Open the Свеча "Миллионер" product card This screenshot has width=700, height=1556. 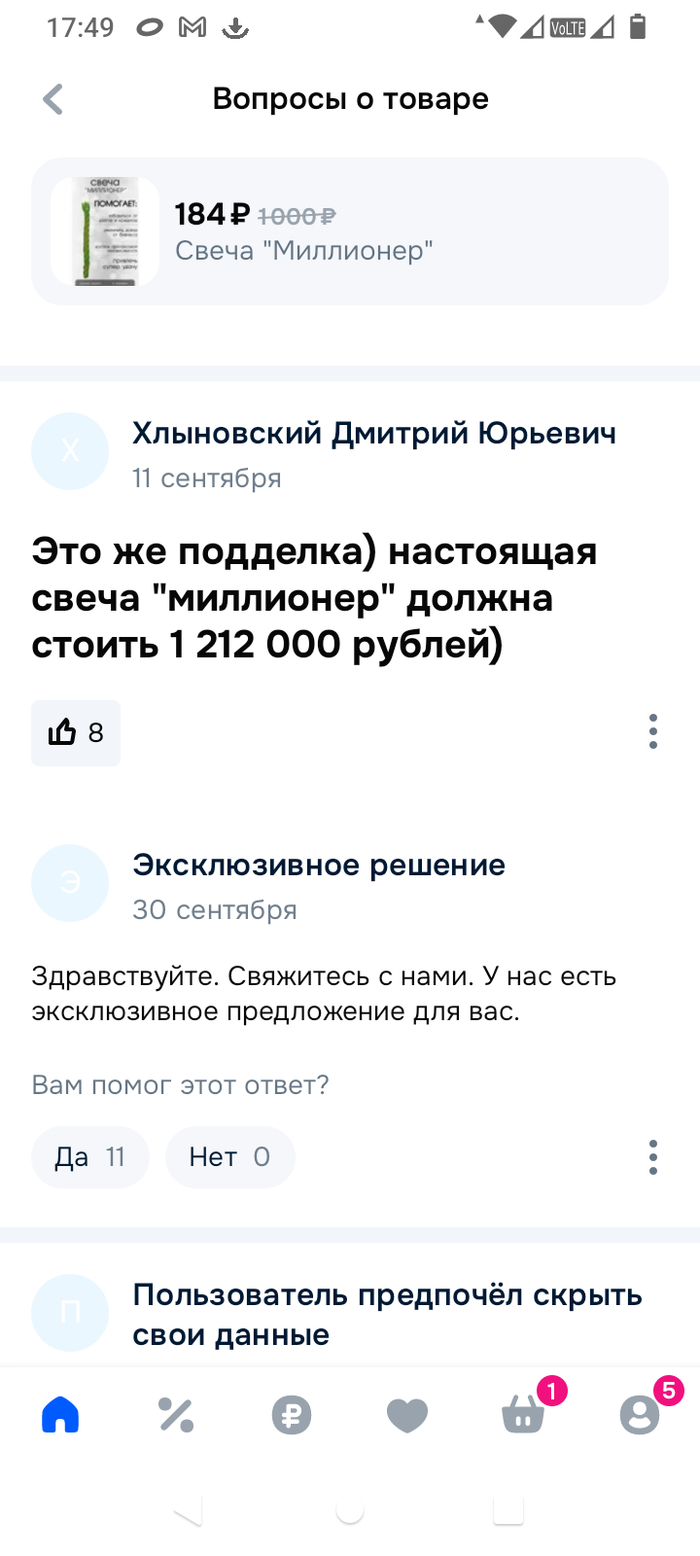point(349,231)
